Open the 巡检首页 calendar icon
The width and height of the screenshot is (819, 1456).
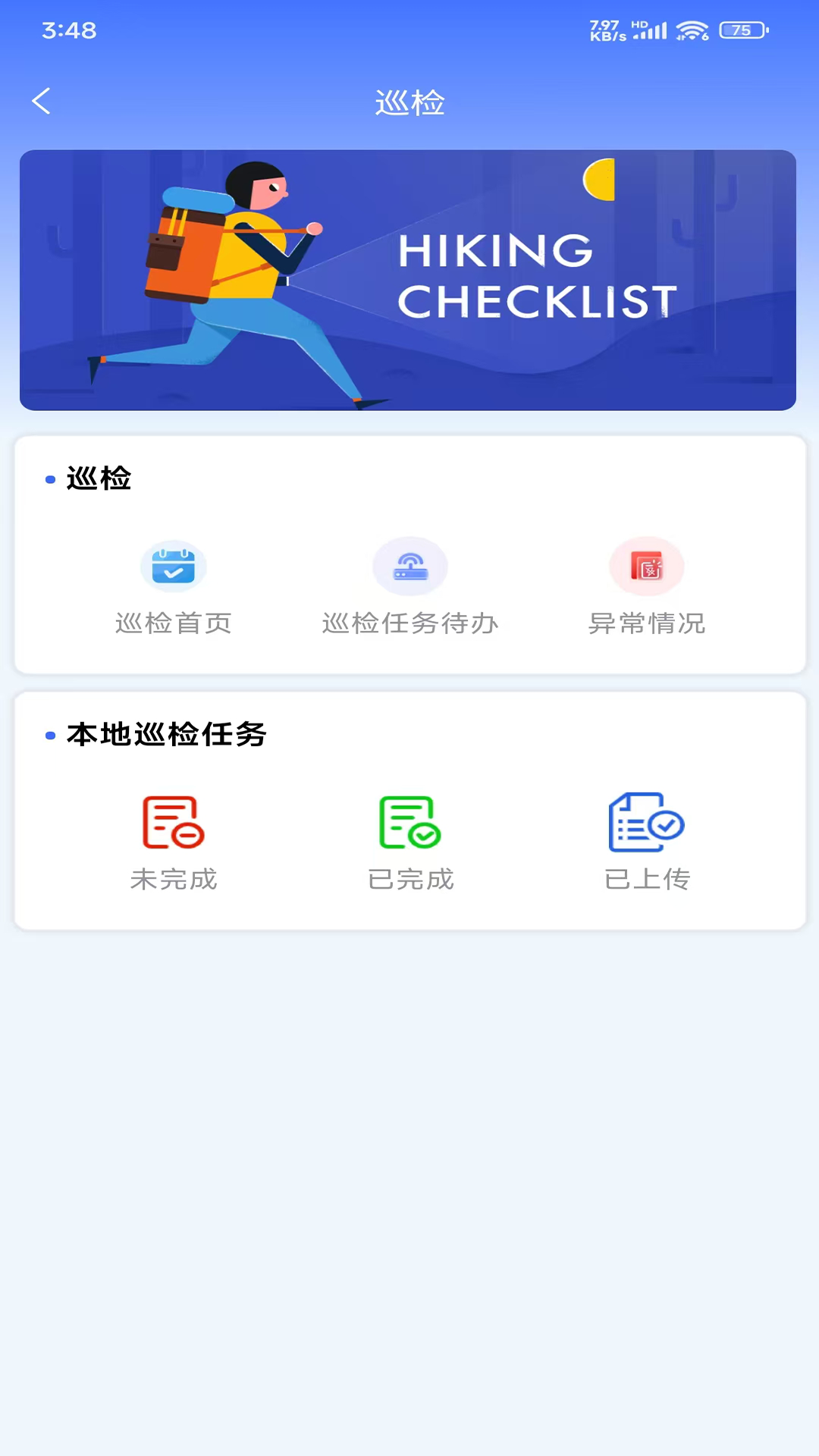coord(174,566)
